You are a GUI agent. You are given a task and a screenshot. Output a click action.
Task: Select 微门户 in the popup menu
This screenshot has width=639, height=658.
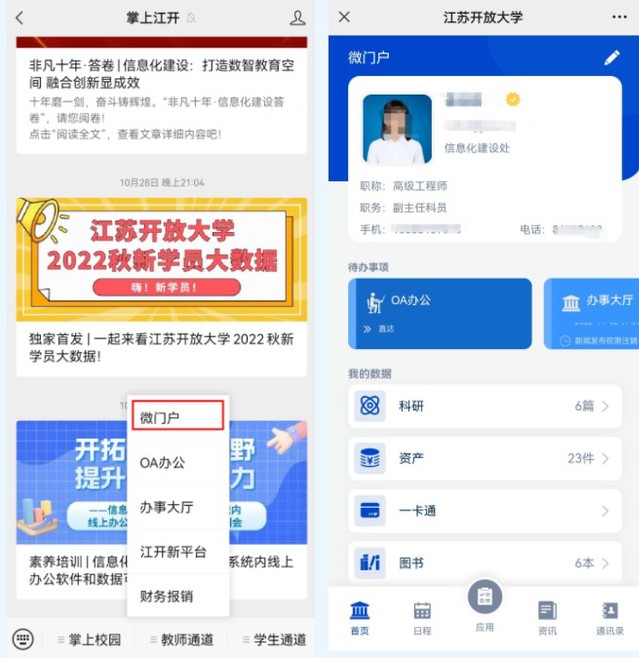[177, 417]
